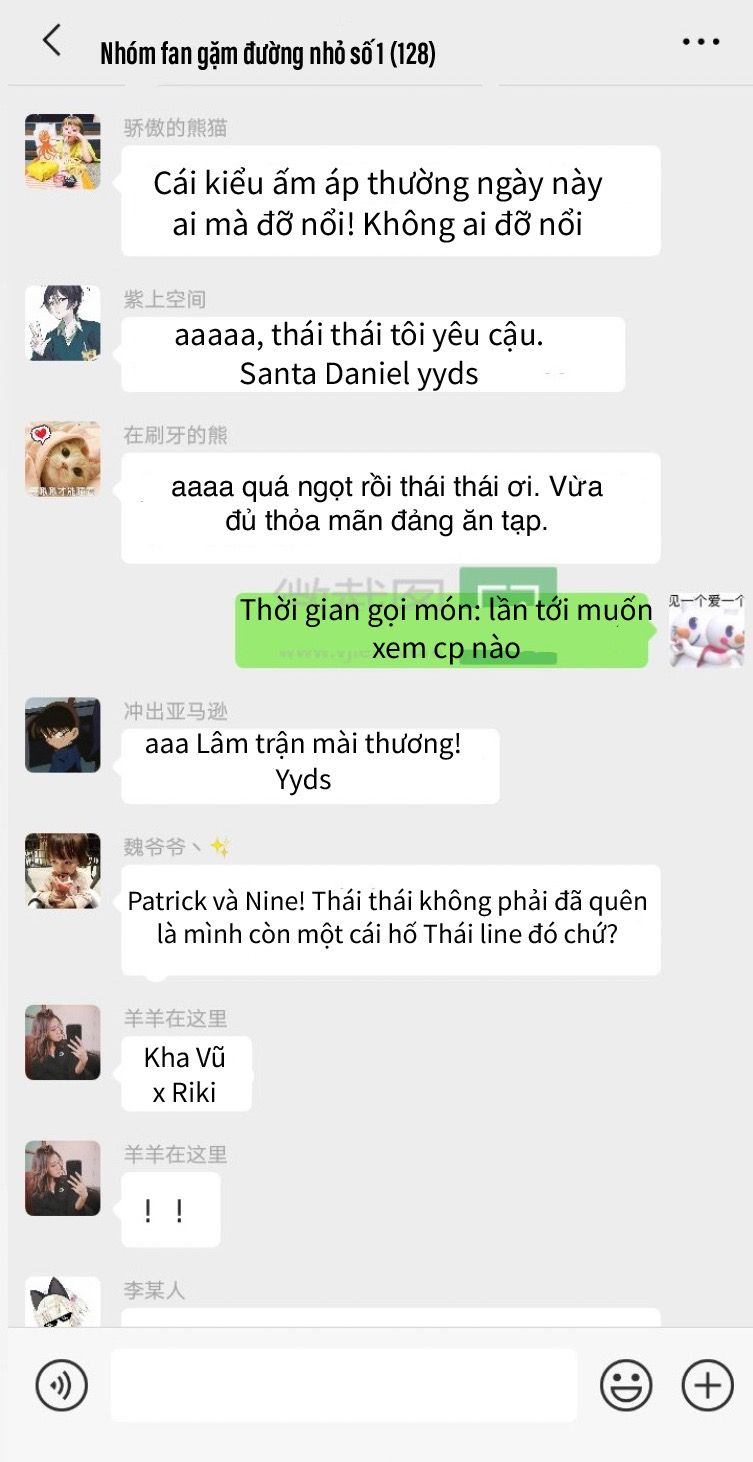Open 羊羊在这里's avatar beside Kha Vũ x Riki
The height and width of the screenshot is (1462, 753).
coord(62,1042)
